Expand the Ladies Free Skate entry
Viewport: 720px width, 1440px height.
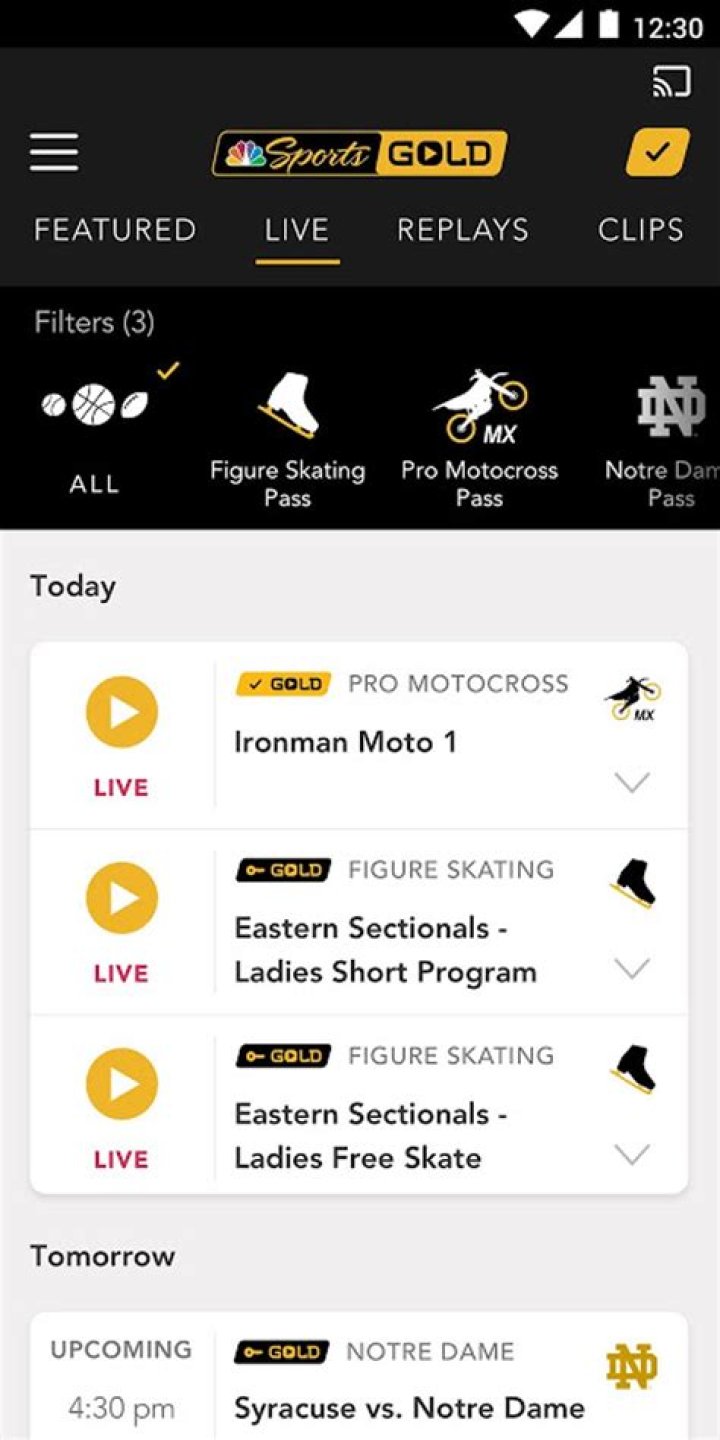tap(632, 1154)
